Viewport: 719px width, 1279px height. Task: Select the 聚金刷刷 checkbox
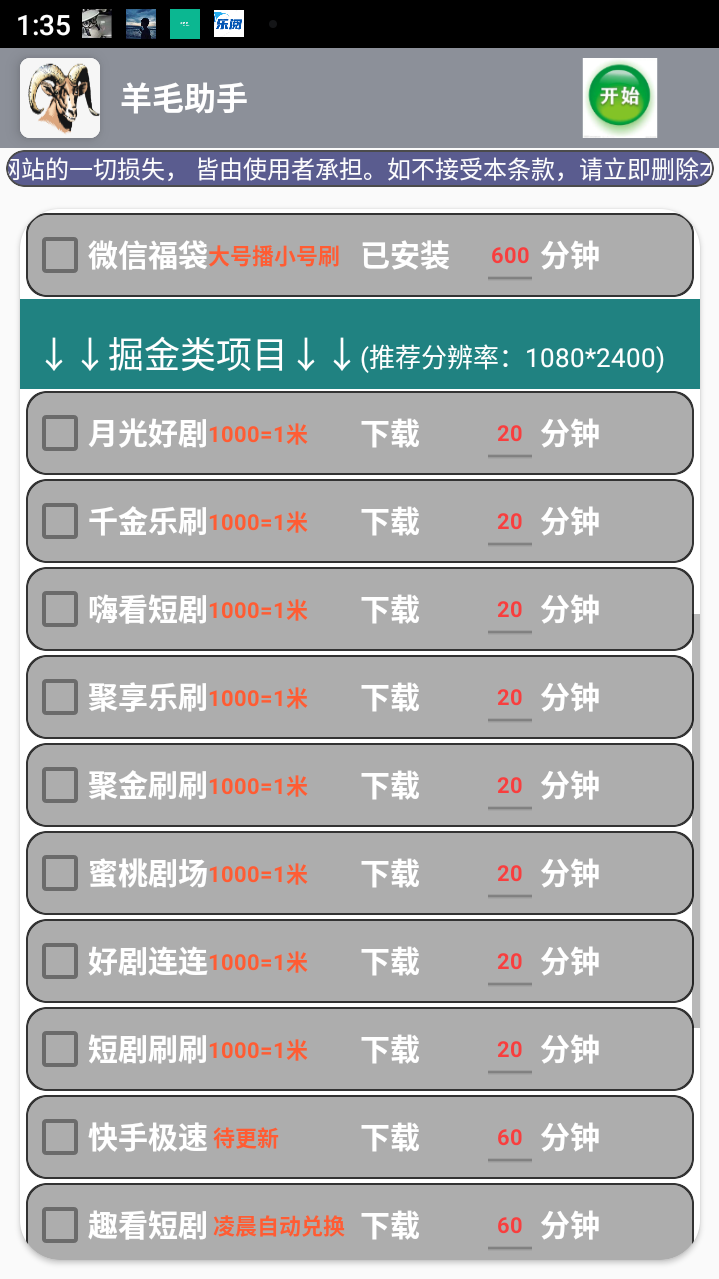pyautogui.click(x=60, y=785)
